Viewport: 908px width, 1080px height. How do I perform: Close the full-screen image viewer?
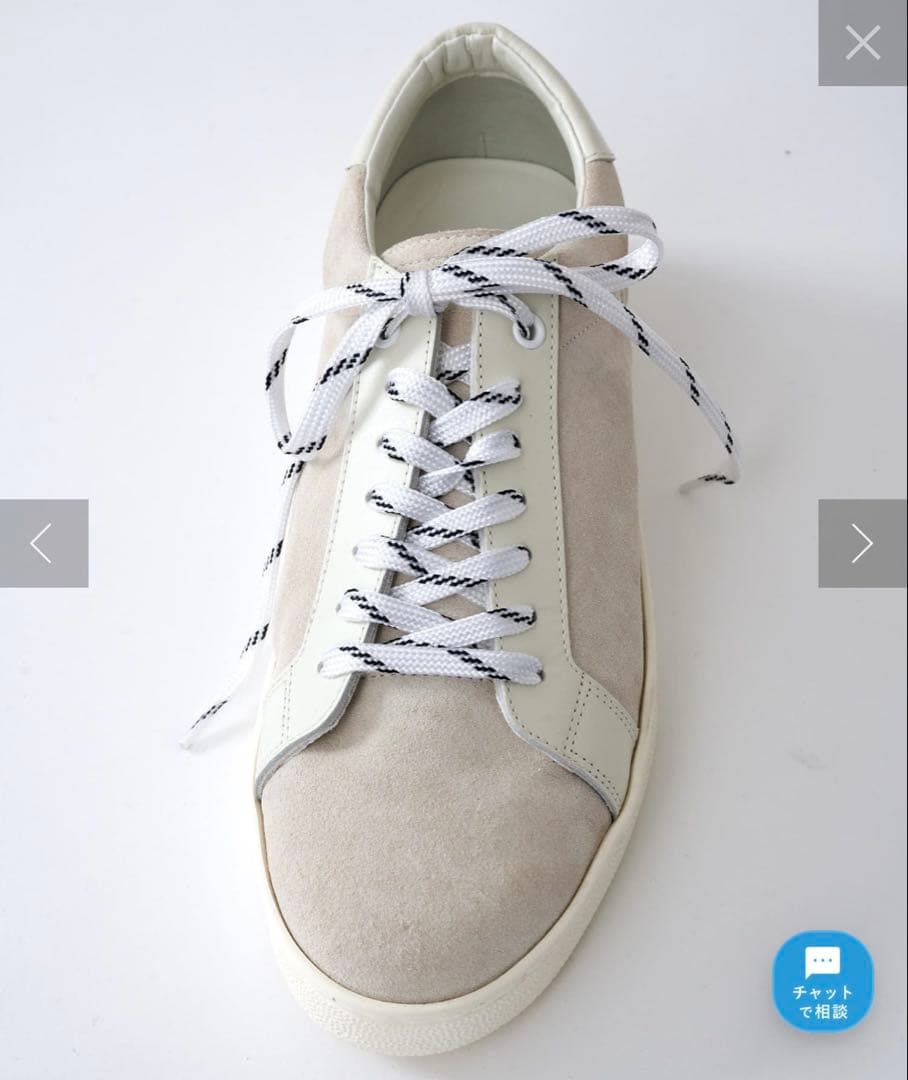click(x=862, y=43)
